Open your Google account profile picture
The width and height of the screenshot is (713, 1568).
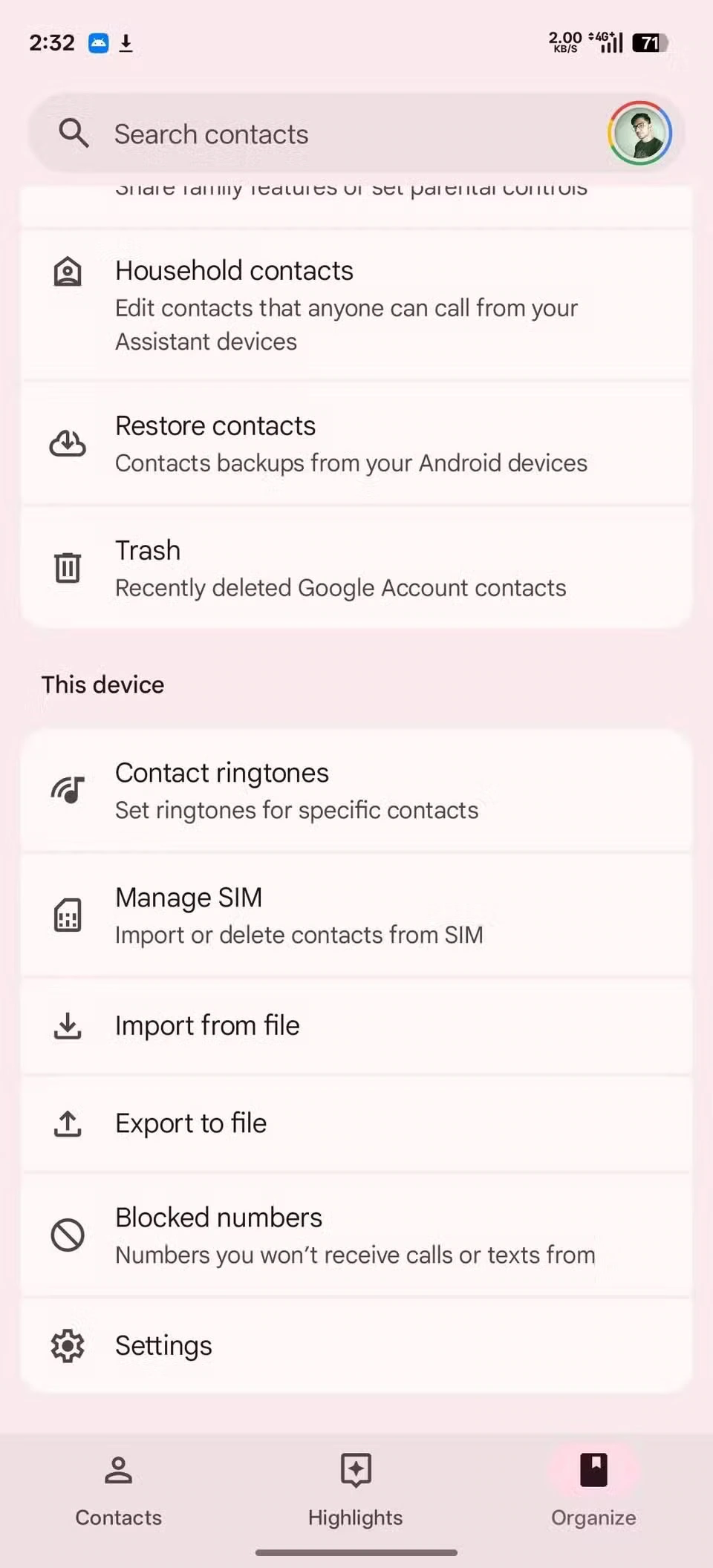pyautogui.click(x=639, y=133)
